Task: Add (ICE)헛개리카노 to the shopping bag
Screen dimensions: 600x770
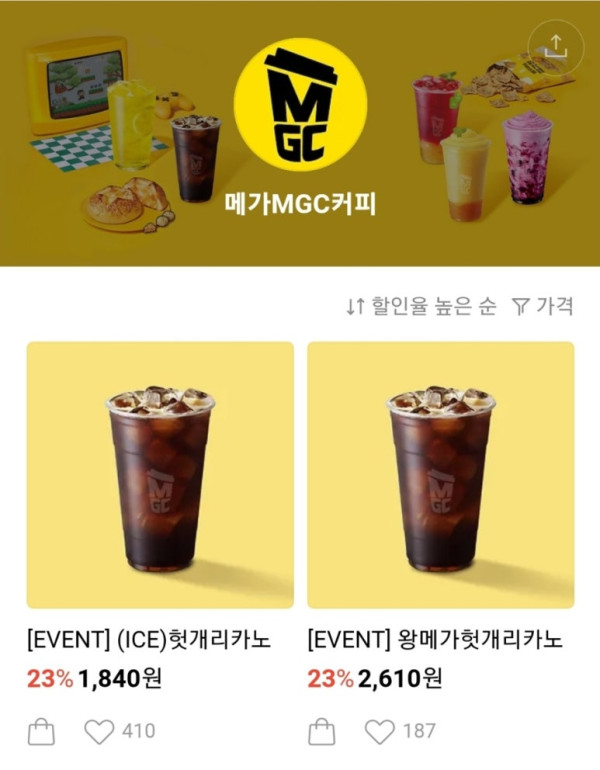Action: point(41,732)
